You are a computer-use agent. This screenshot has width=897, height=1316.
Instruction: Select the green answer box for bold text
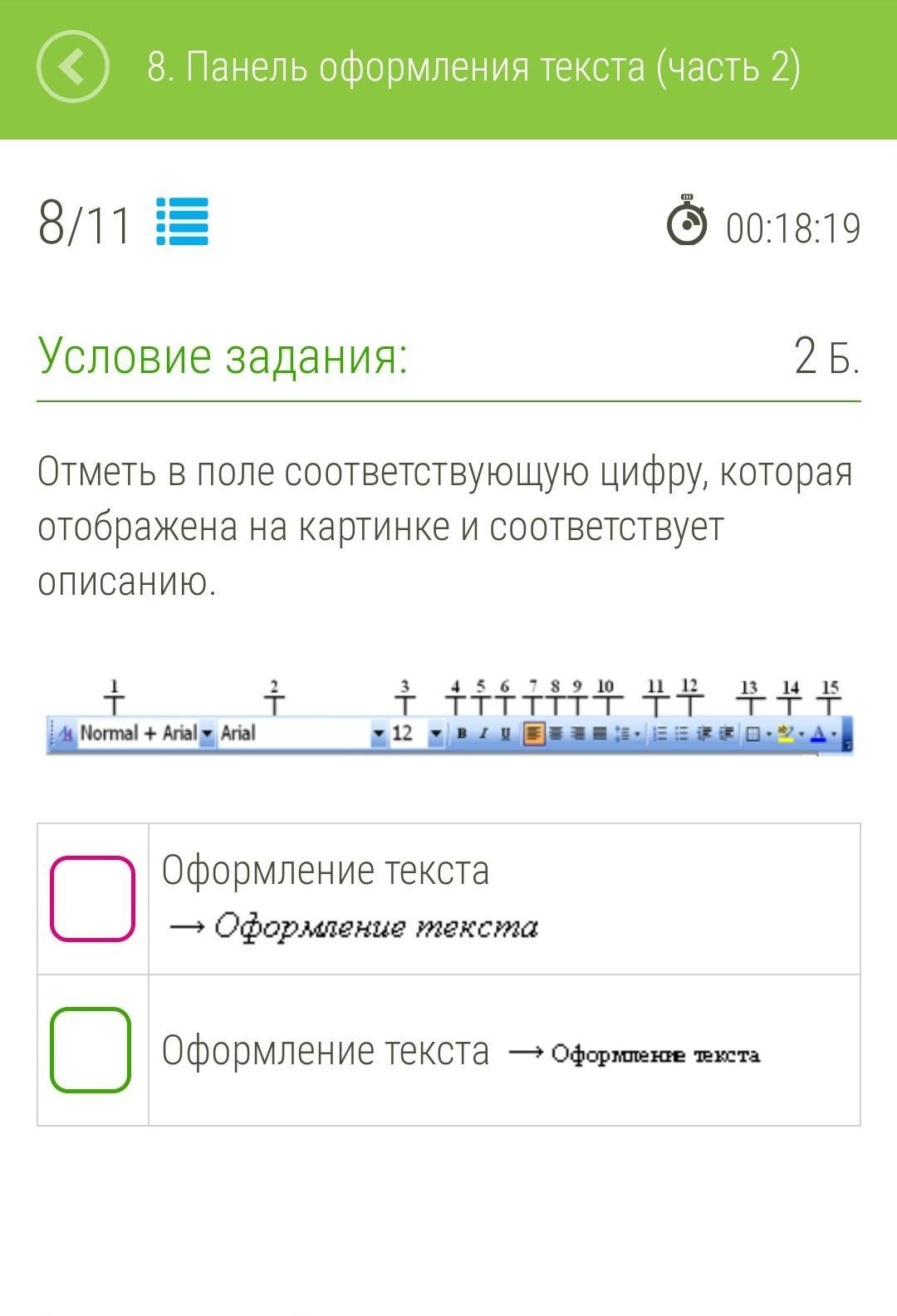tap(91, 1049)
